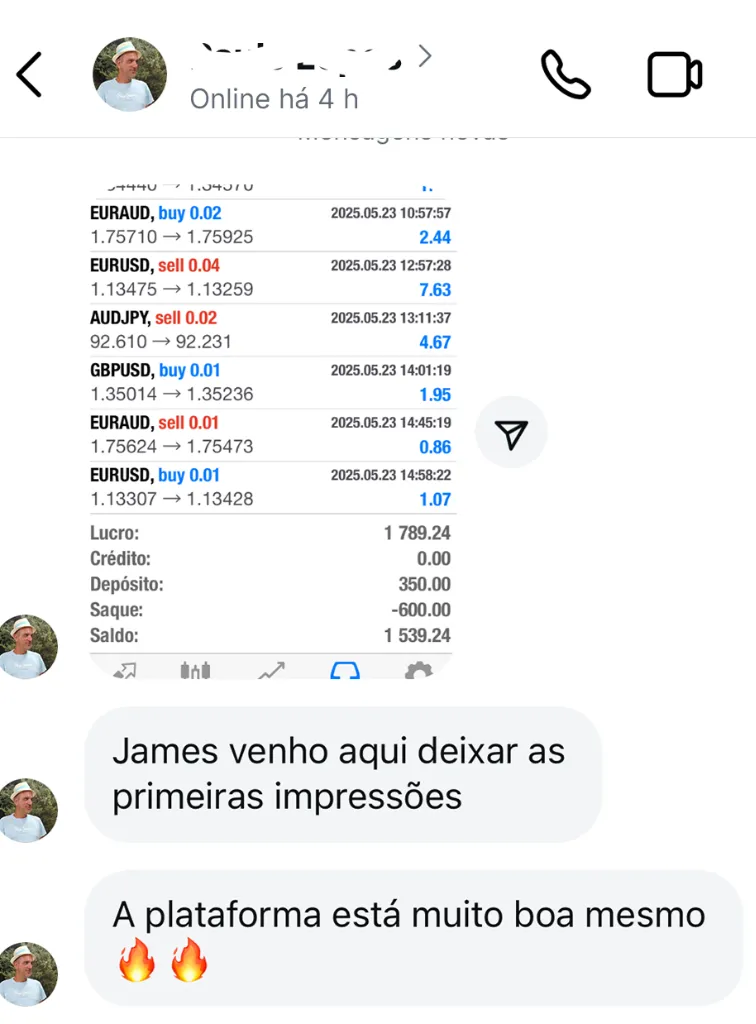Open chat details from the header profile photo
The height and width of the screenshot is (1024, 756).
pyautogui.click(x=129, y=75)
